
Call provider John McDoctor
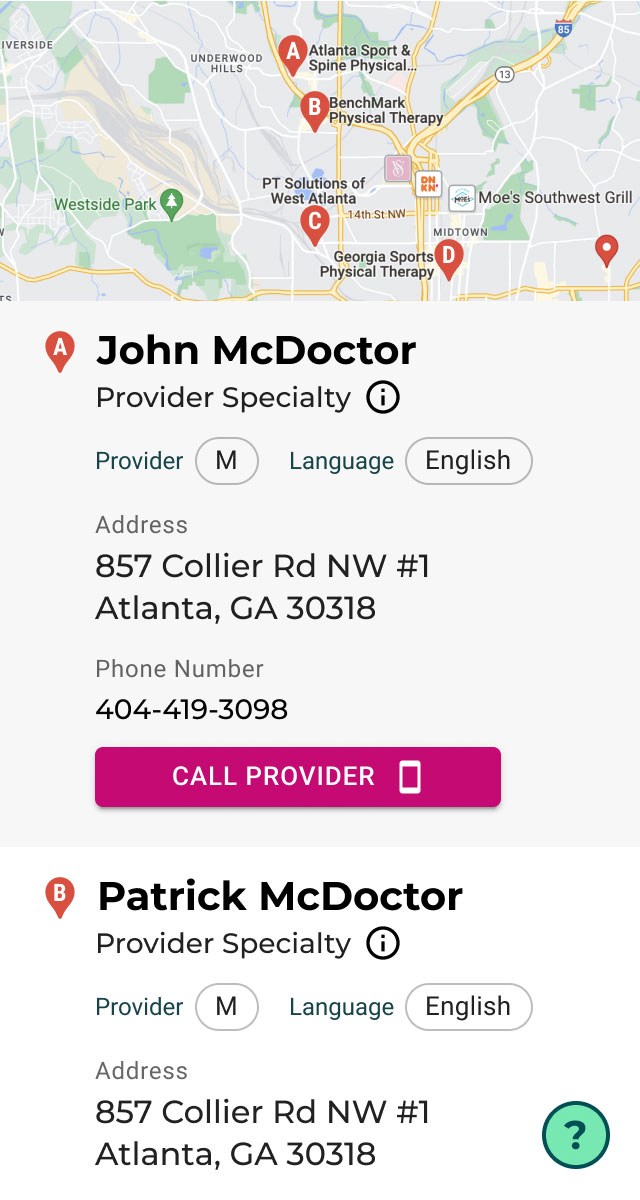(x=298, y=777)
